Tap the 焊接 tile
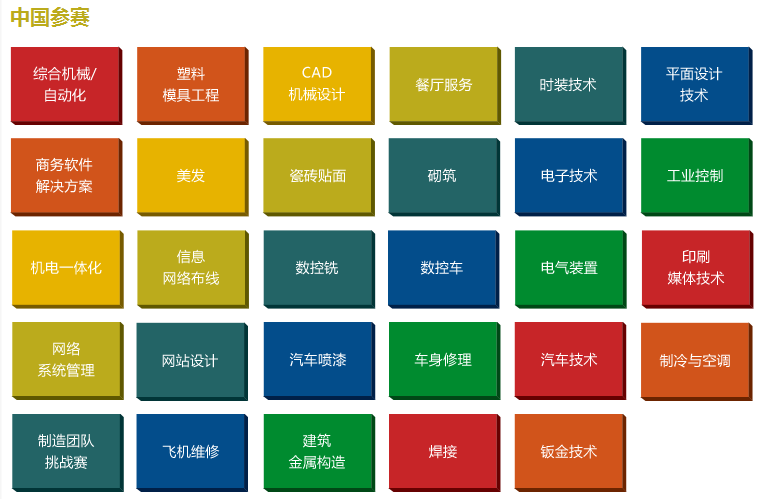This screenshot has height=499, width=764. [x=443, y=451]
